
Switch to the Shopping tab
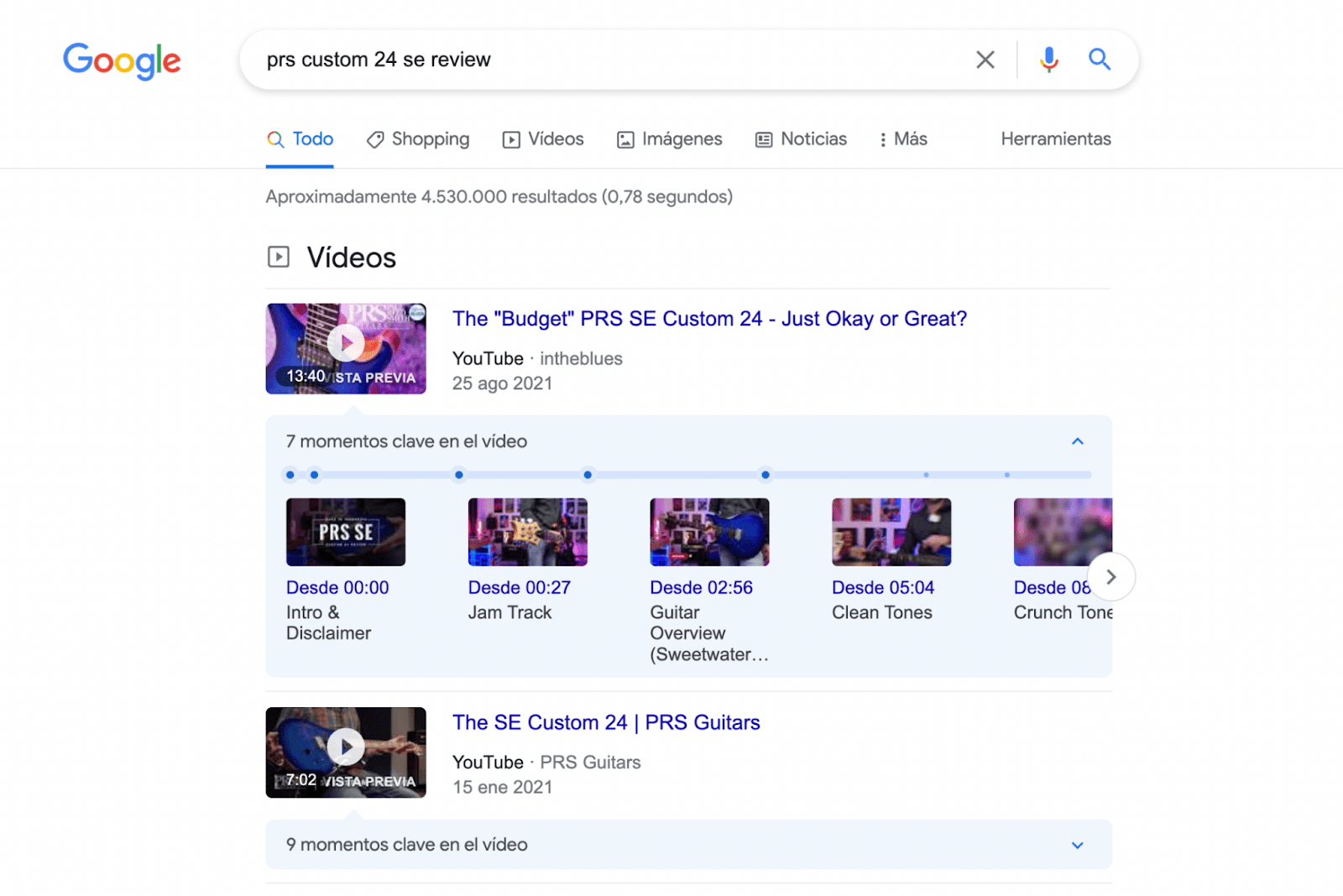418,139
